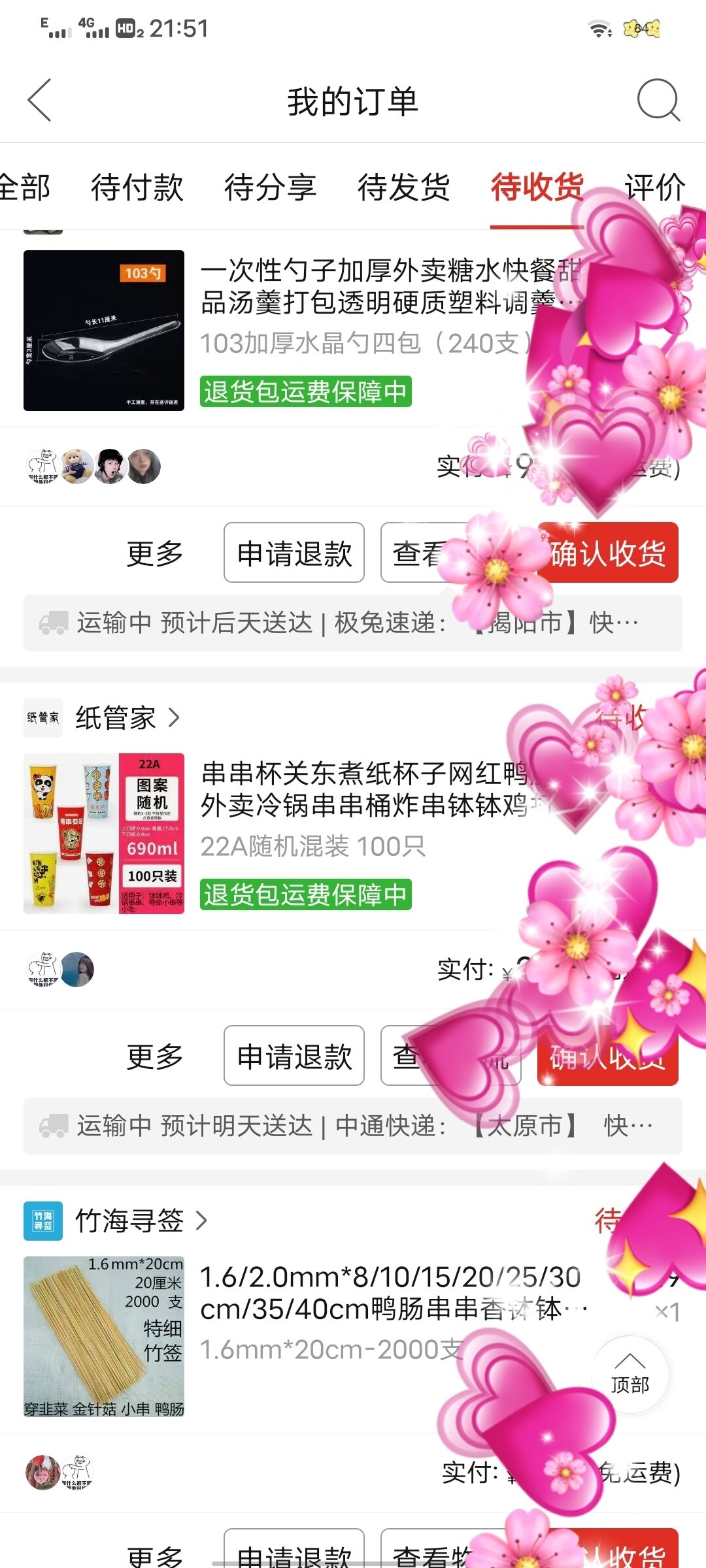Tap 更多 under spoon order
This screenshot has height=1568, width=706.
[x=154, y=553]
